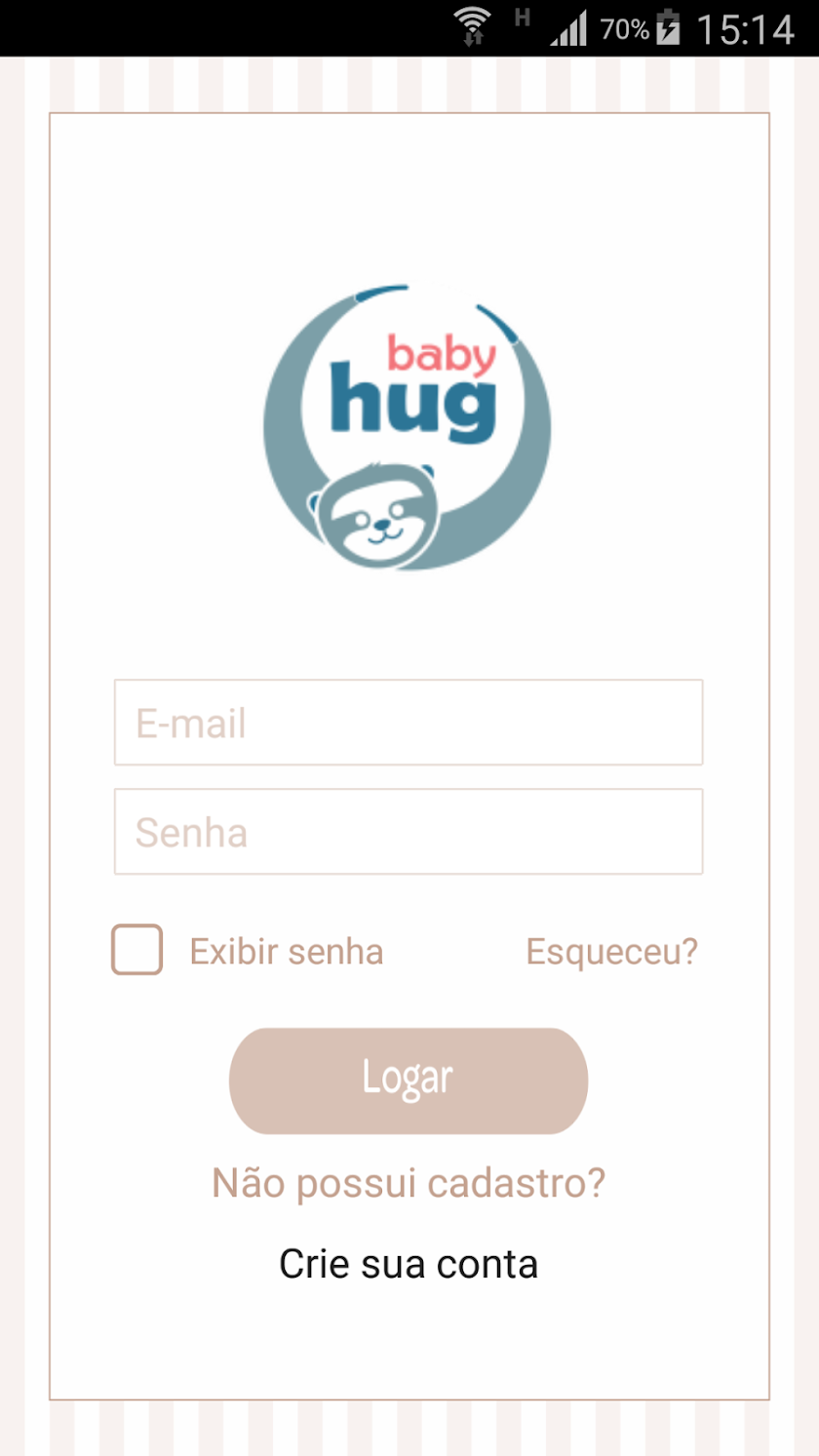Focus the Senha password field

click(409, 832)
